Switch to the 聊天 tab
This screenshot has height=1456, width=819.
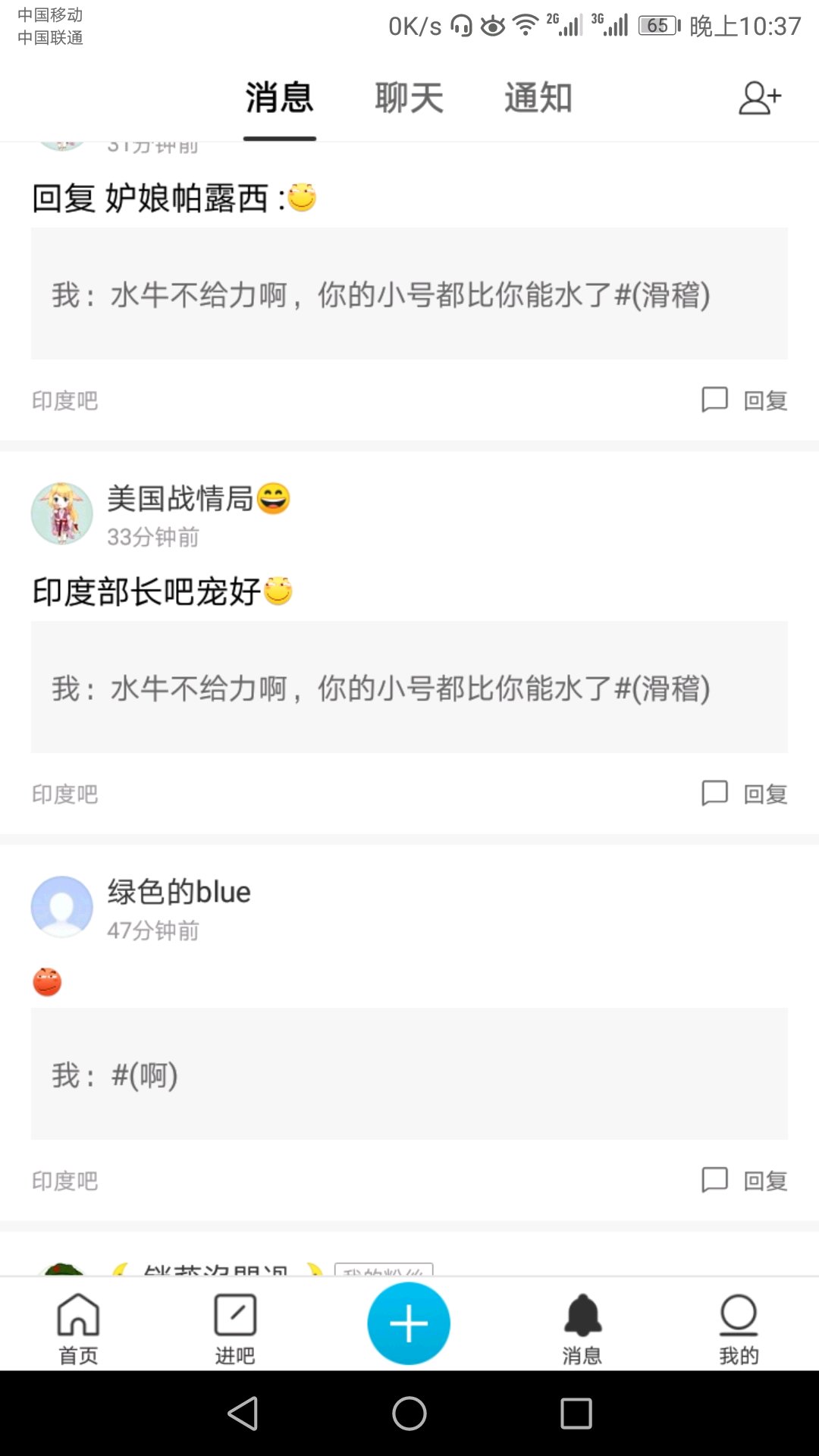409,98
